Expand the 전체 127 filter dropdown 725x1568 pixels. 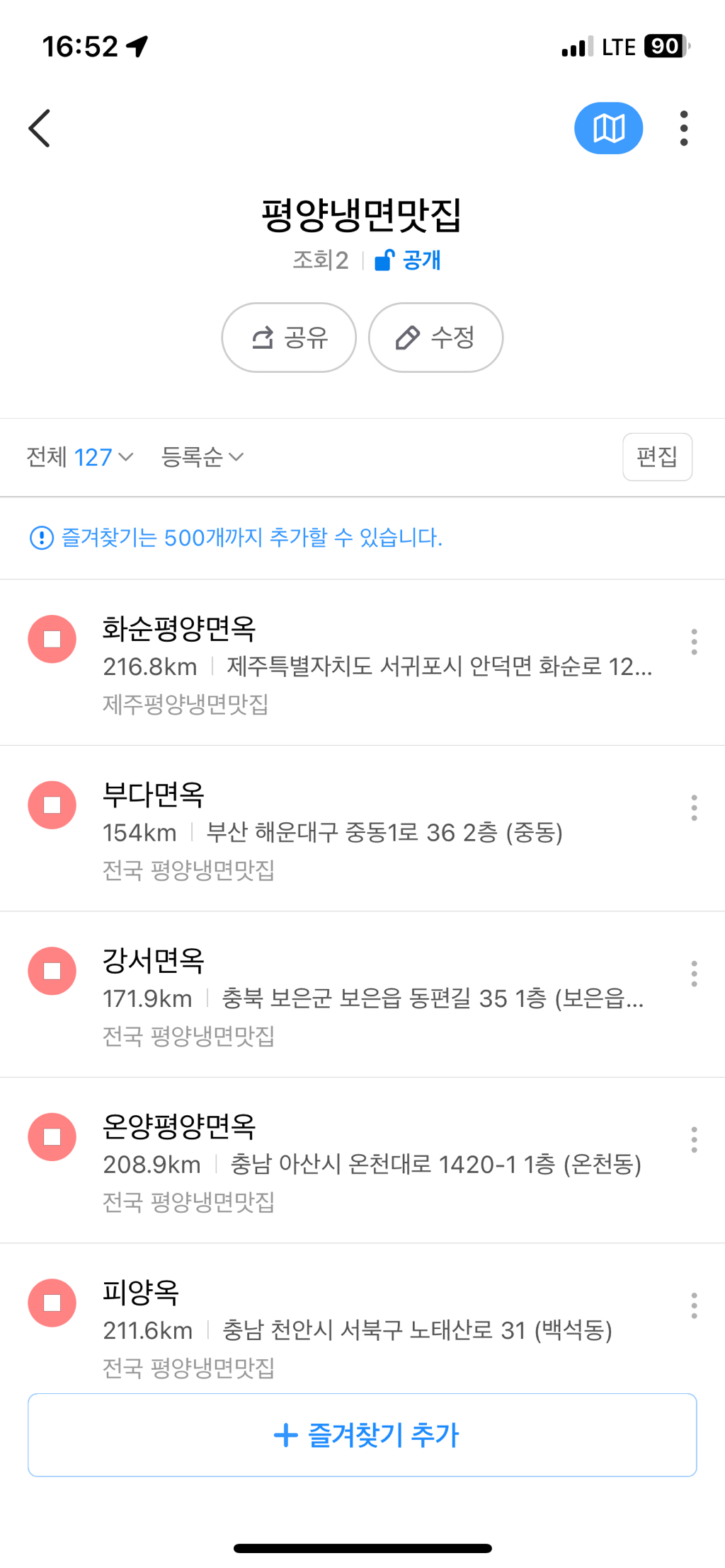coord(79,457)
